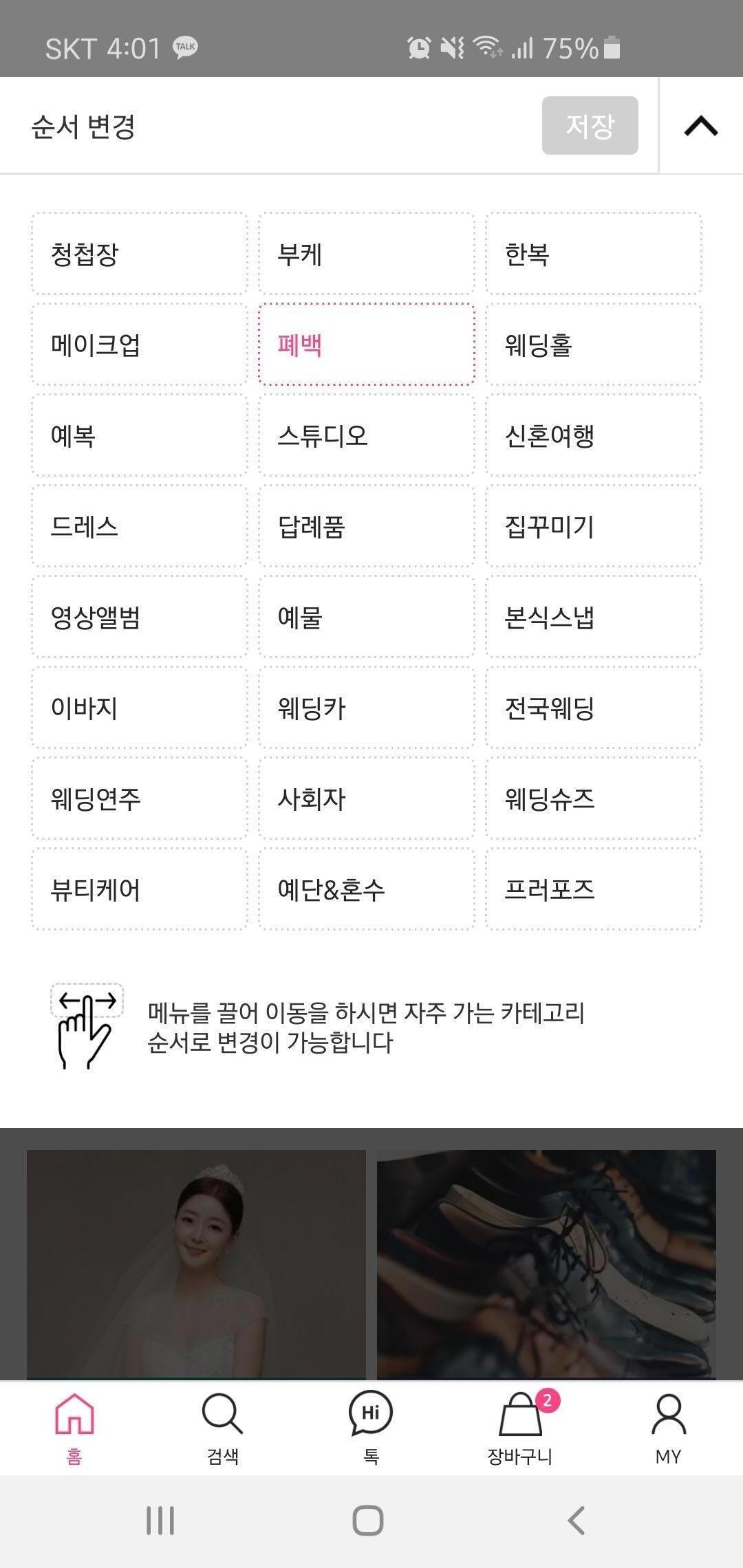Image resolution: width=743 pixels, height=1568 pixels.
Task: Select the 웨딩홀 category tile
Action: 594,345
